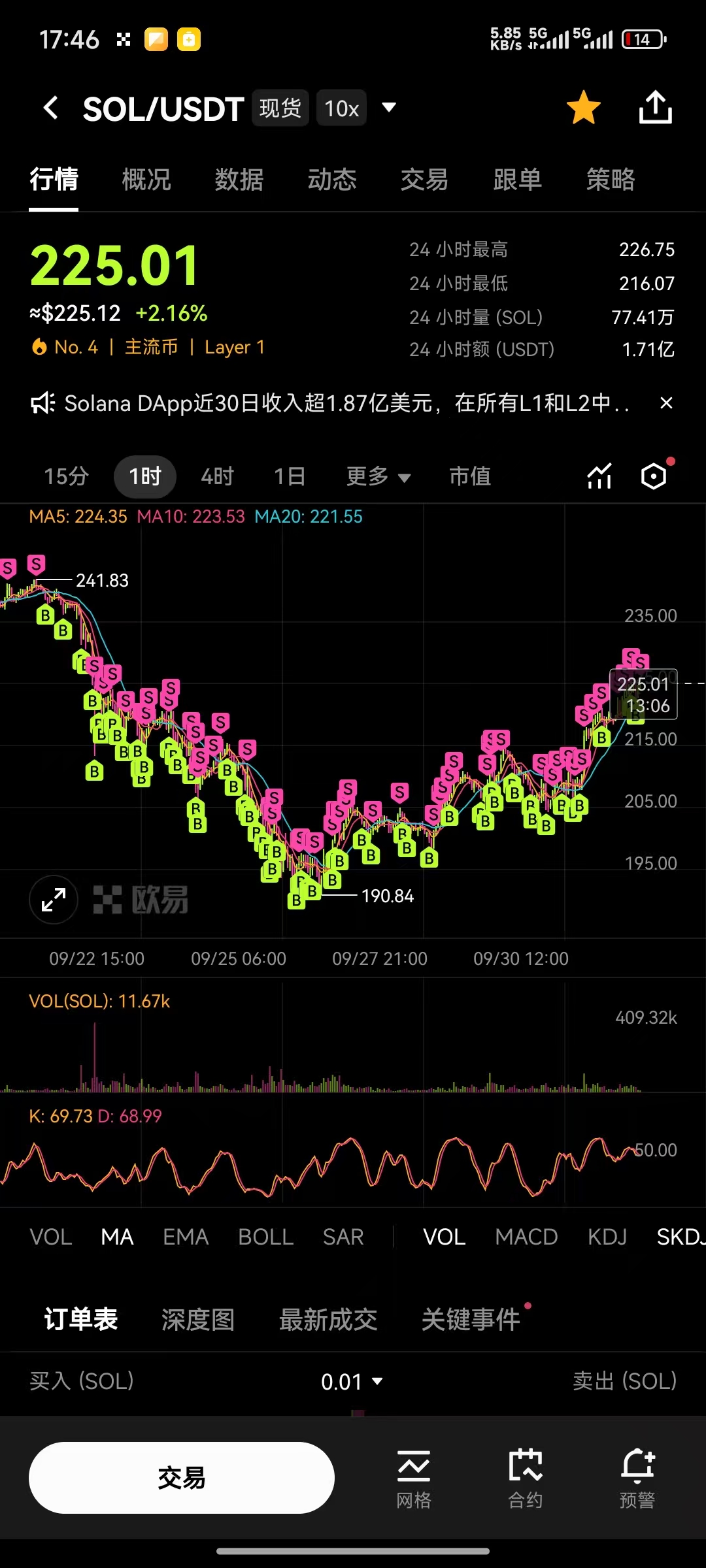Open the chart style icon beside settings
Screen dimensions: 706x1568
(599, 476)
